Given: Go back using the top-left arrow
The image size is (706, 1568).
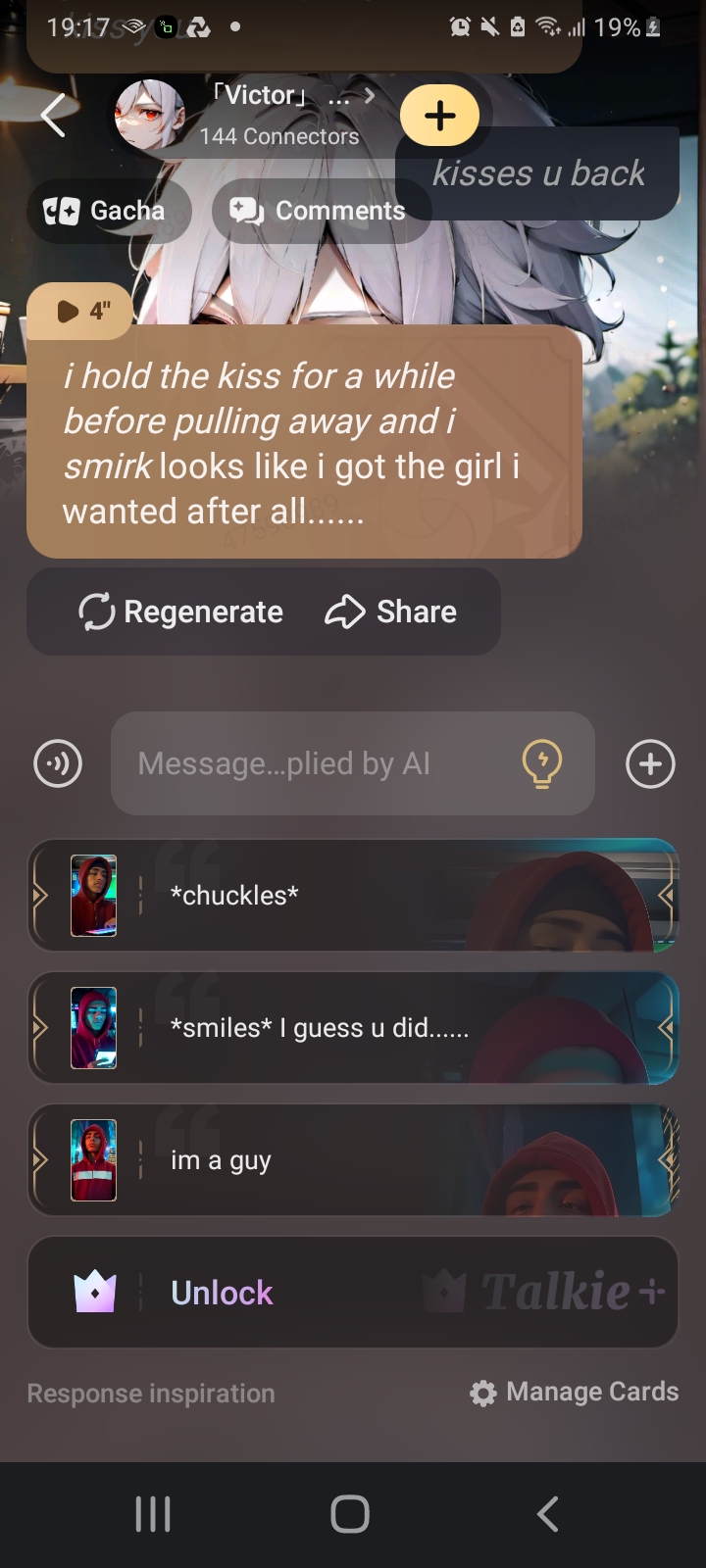Looking at the screenshot, I should [54, 116].
